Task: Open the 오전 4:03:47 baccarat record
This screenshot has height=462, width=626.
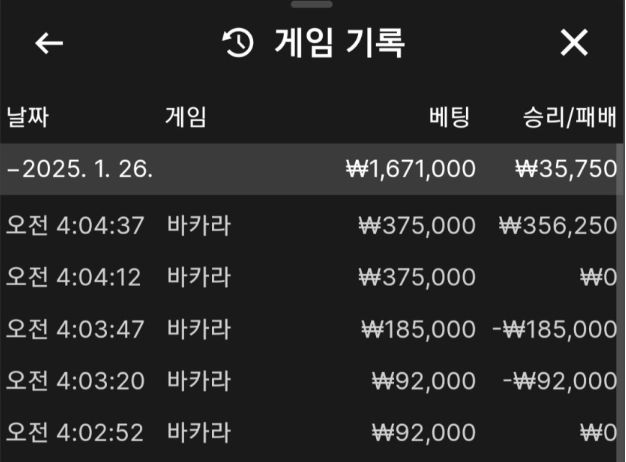Action: click(310, 329)
